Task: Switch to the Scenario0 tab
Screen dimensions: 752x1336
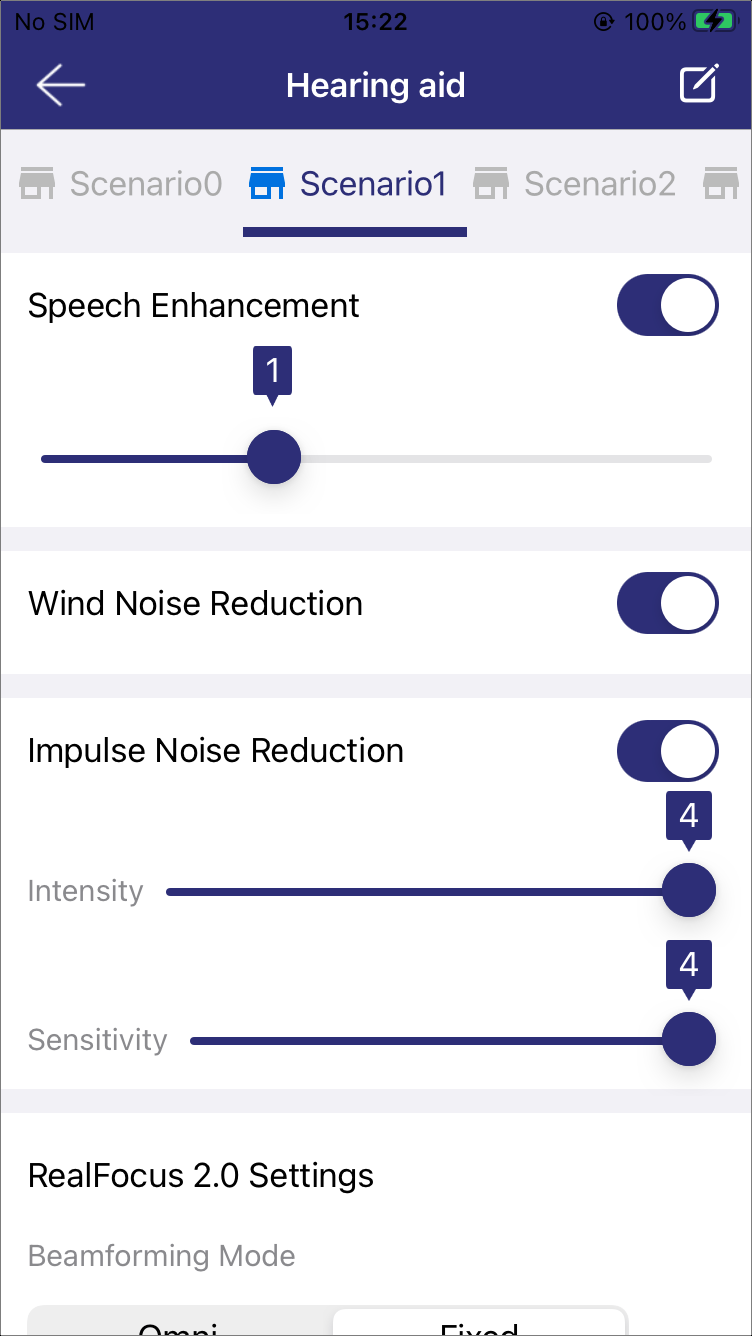Action: click(121, 184)
